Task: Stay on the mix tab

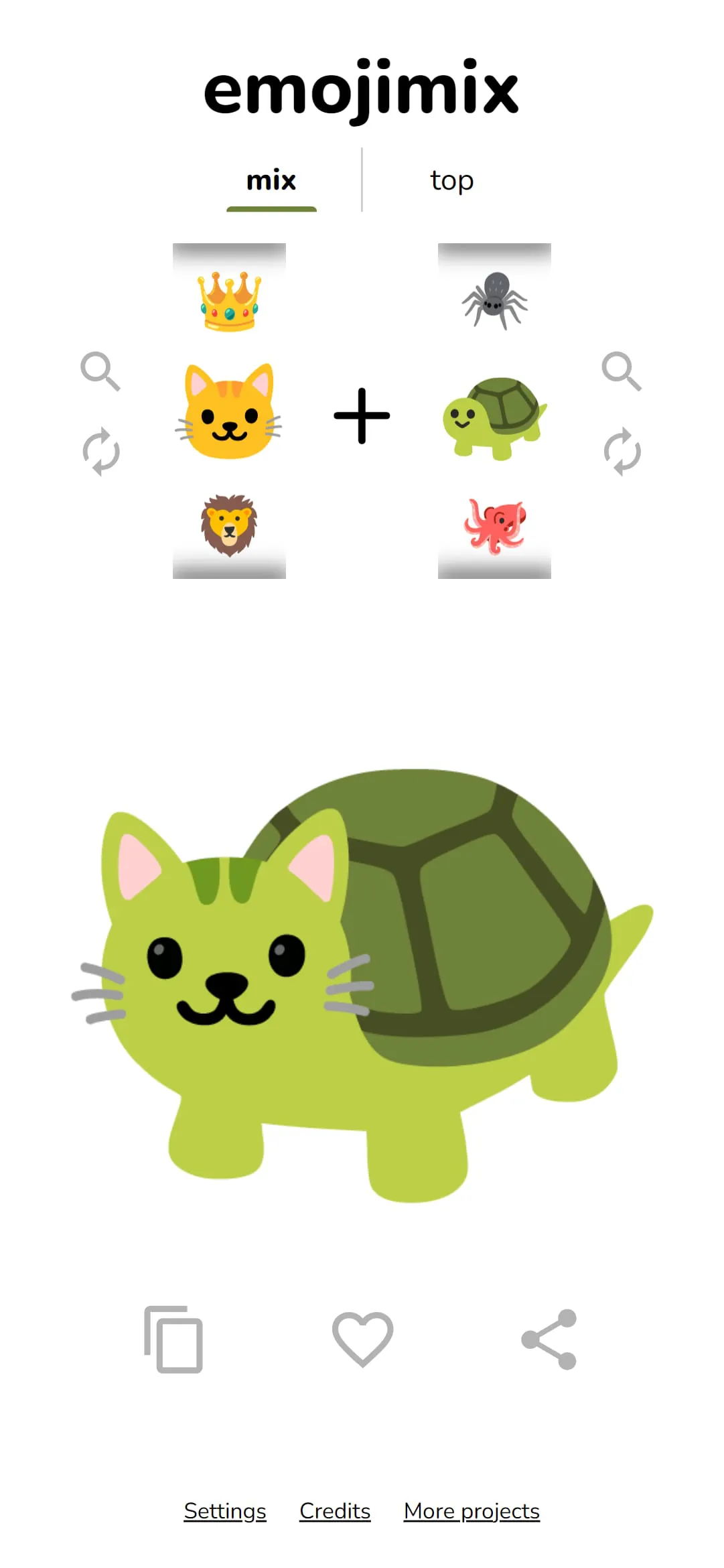Action: pos(271,180)
